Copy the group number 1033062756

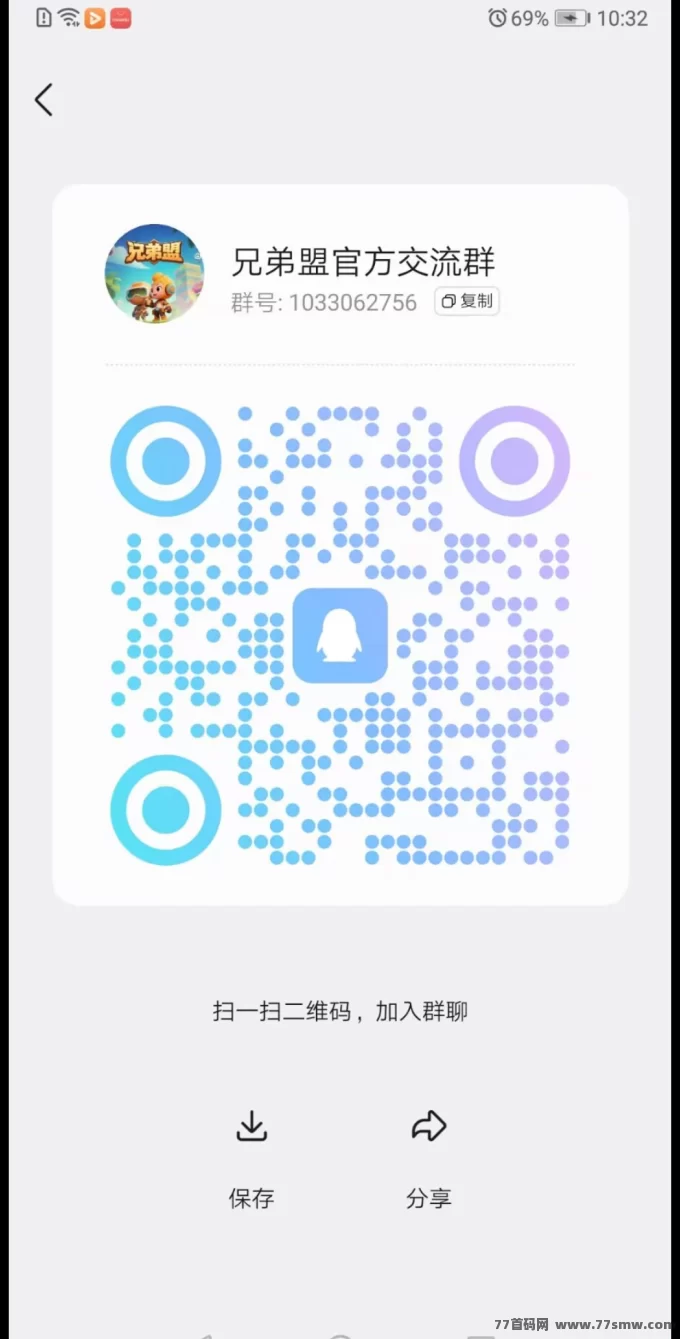pos(467,301)
